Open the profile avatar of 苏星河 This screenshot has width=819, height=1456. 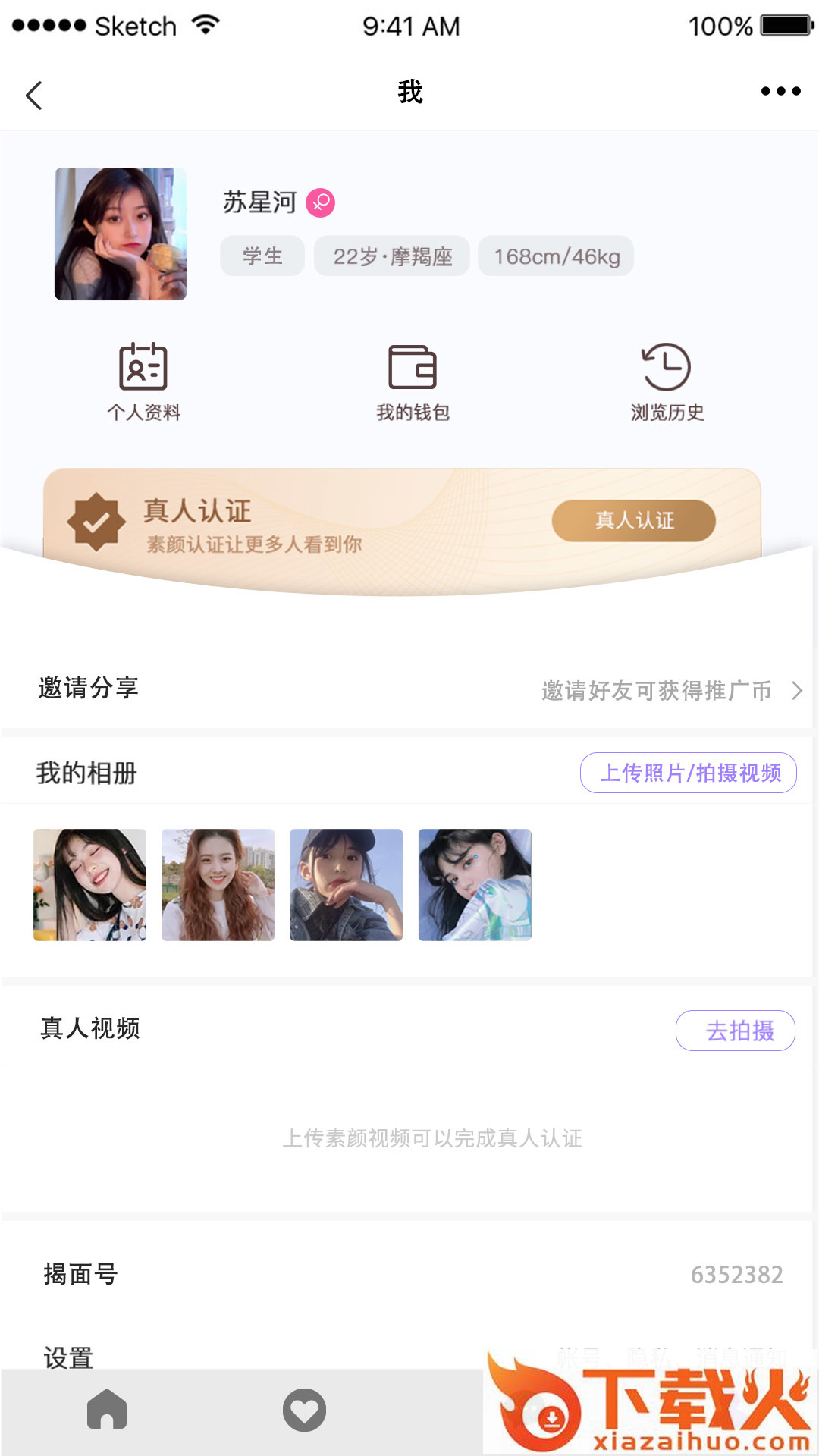pos(121,234)
